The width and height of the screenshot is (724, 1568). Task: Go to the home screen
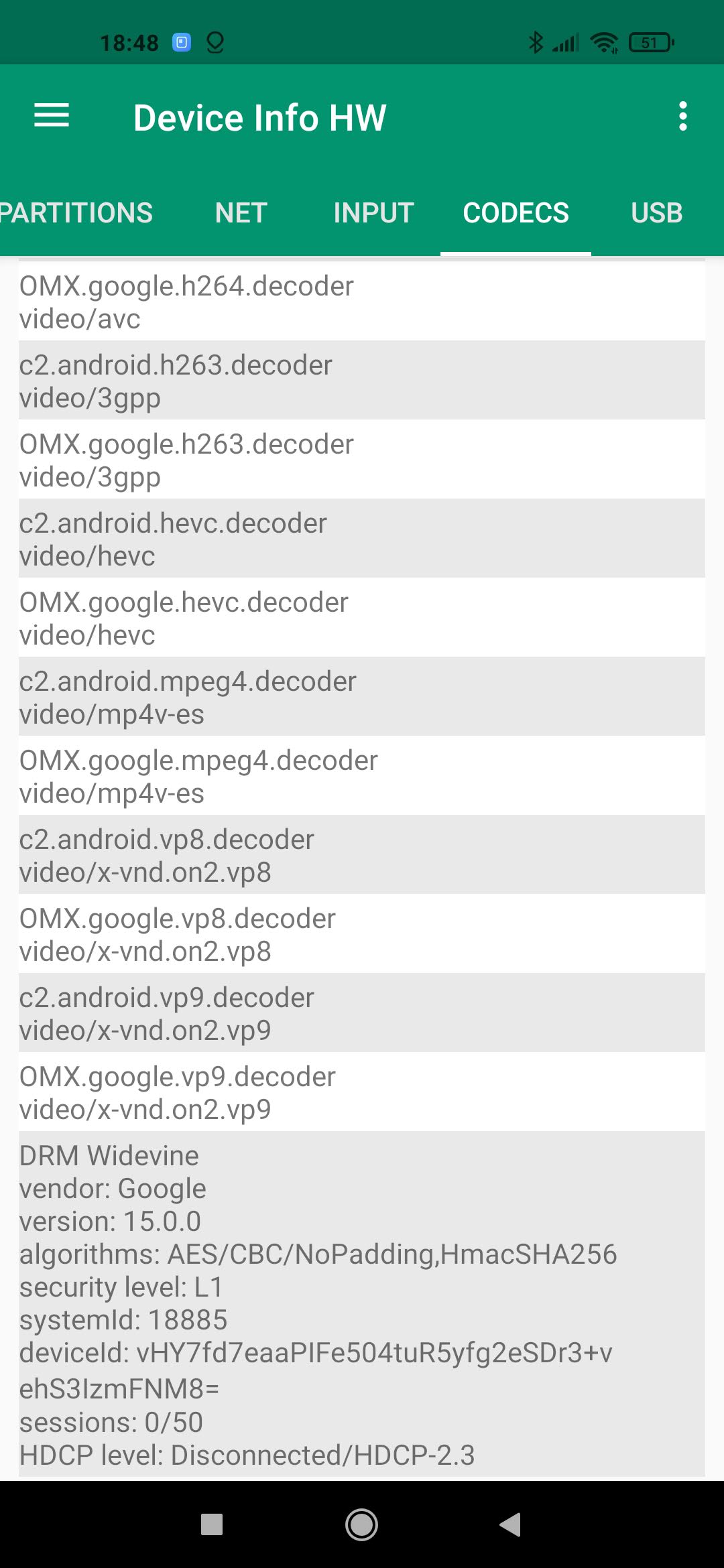pos(361,1524)
